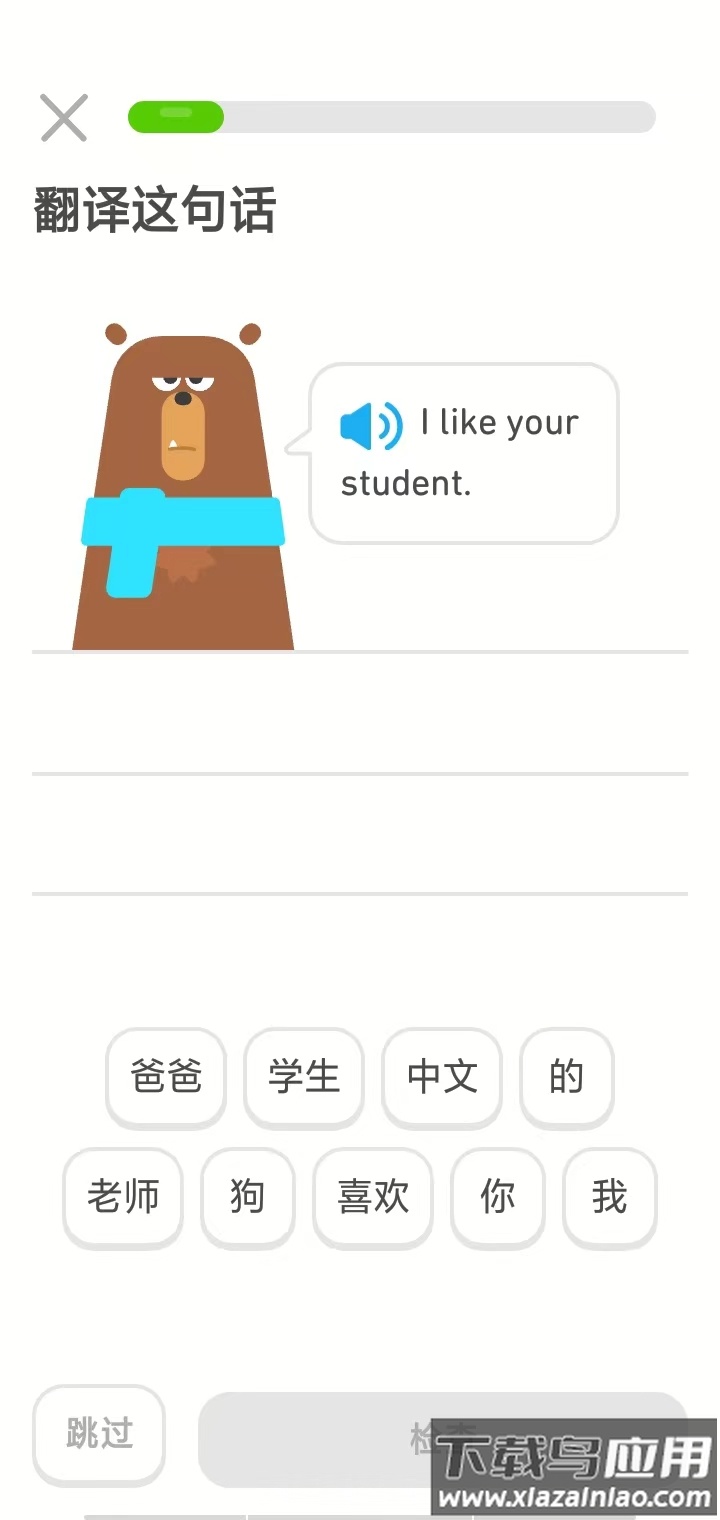Select the word tile 学生
Image resolution: width=720 pixels, height=1520 pixels.
coord(304,1077)
